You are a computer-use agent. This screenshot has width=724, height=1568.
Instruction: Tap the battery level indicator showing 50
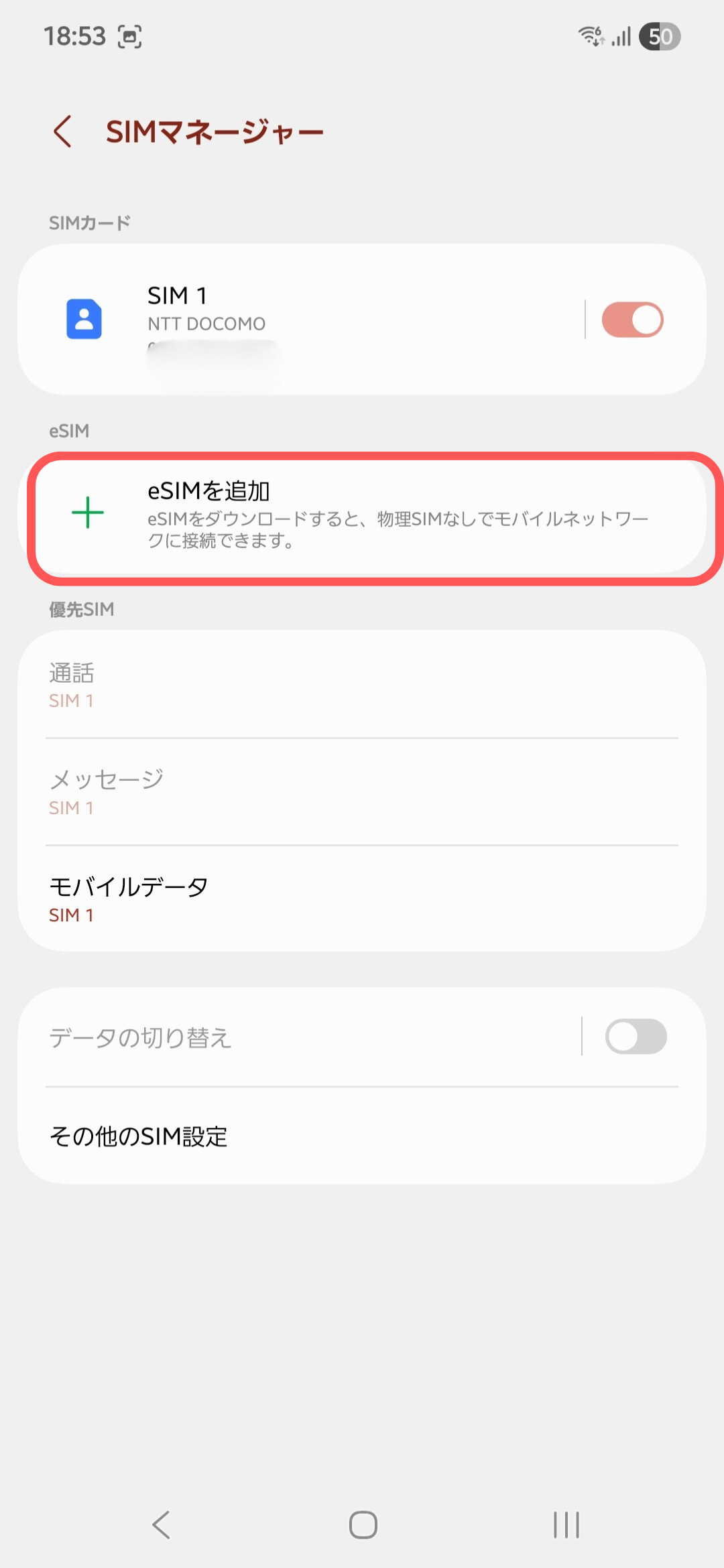660,37
